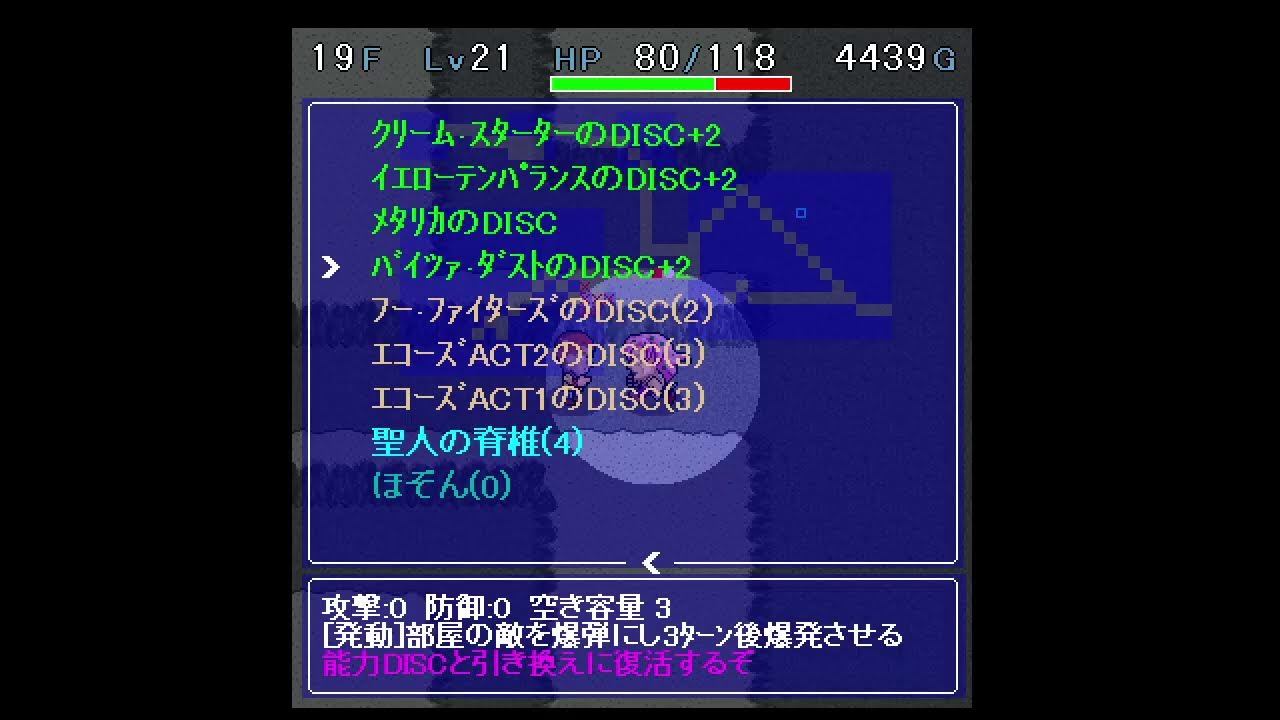Select バイツァ・ダストのDISC+2 entry
Viewport: 1280px width, 720px height.
(x=530, y=267)
